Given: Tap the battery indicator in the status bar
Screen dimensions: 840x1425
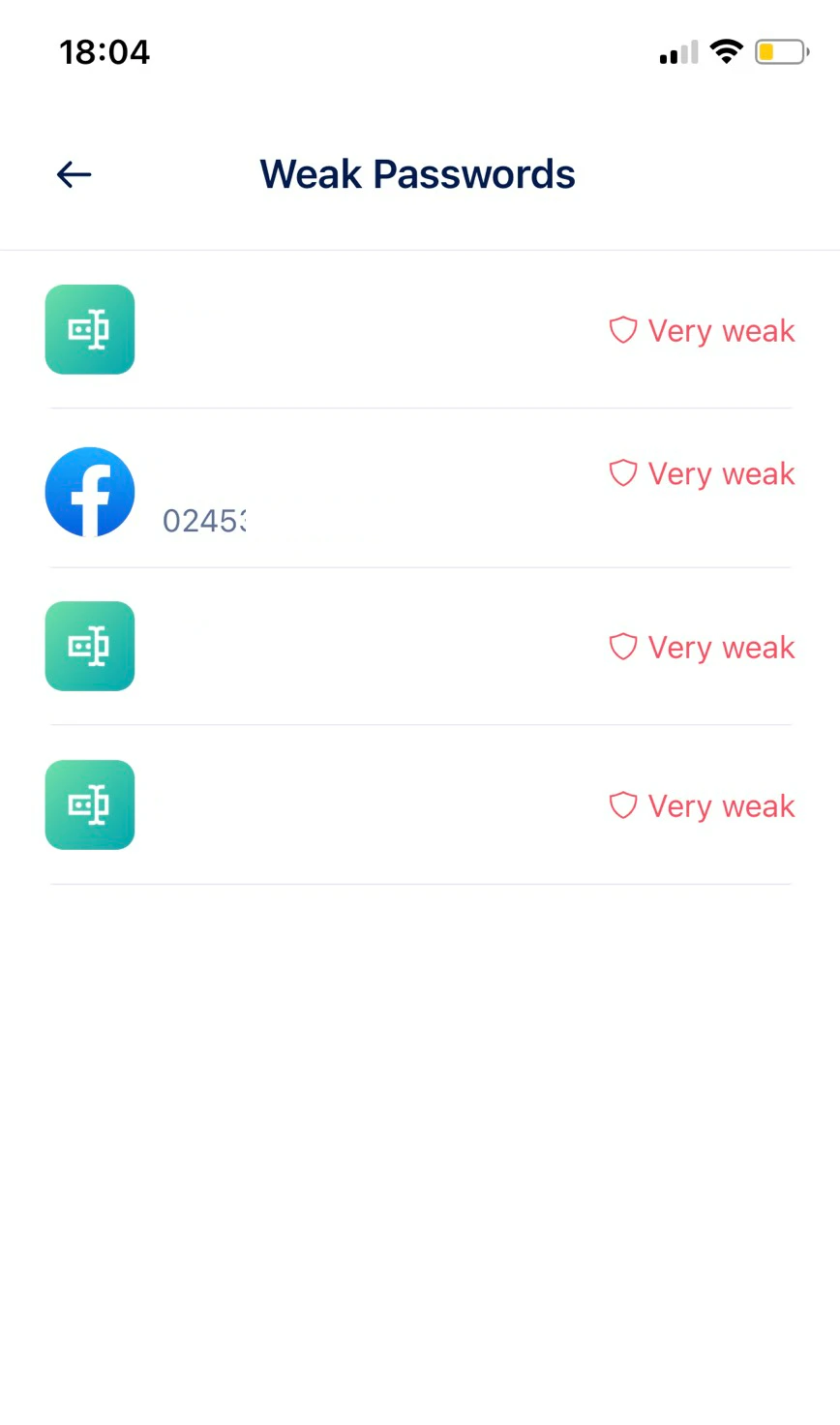Looking at the screenshot, I should 779,51.
